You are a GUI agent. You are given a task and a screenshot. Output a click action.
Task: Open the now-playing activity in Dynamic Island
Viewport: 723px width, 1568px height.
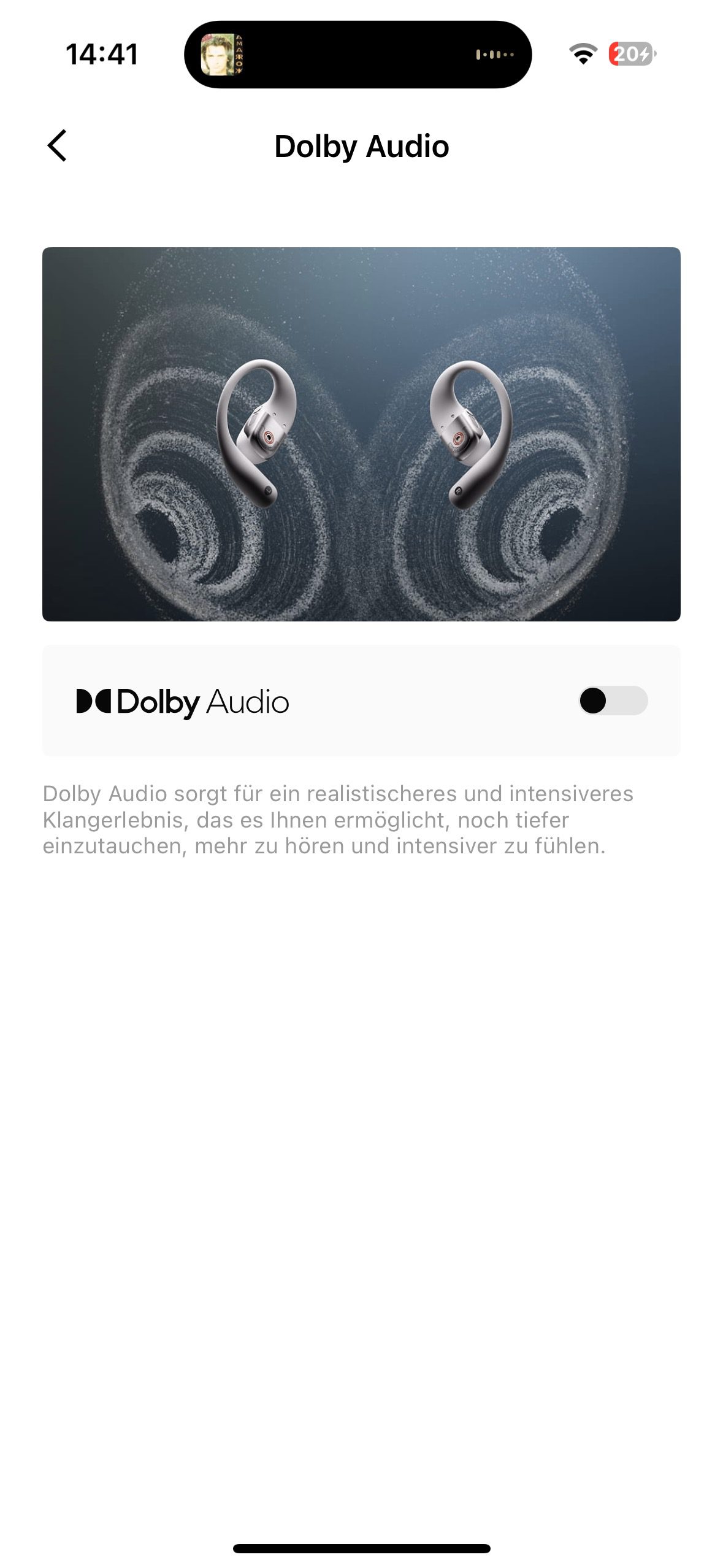(358, 55)
